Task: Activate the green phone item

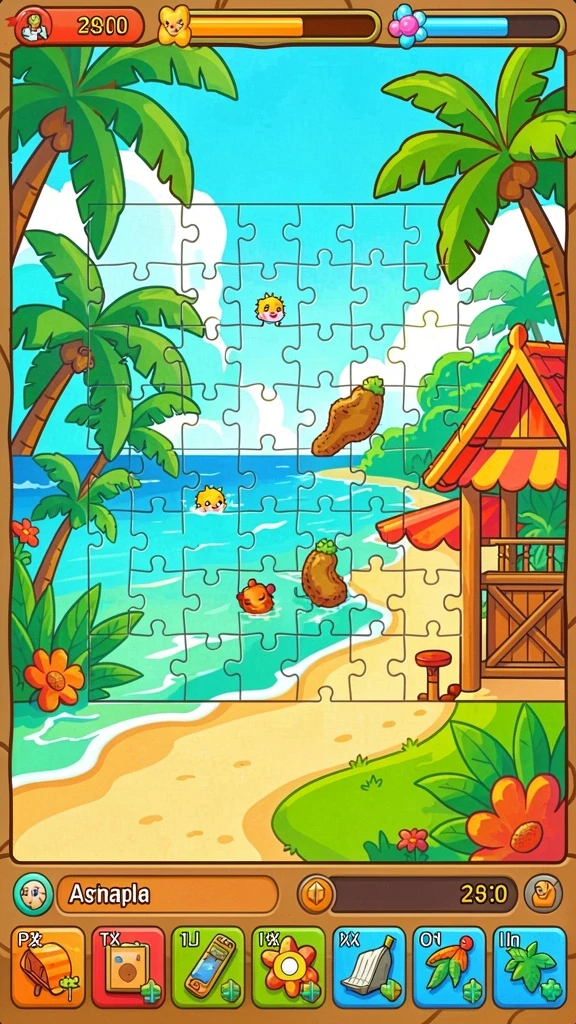Action: (208, 967)
